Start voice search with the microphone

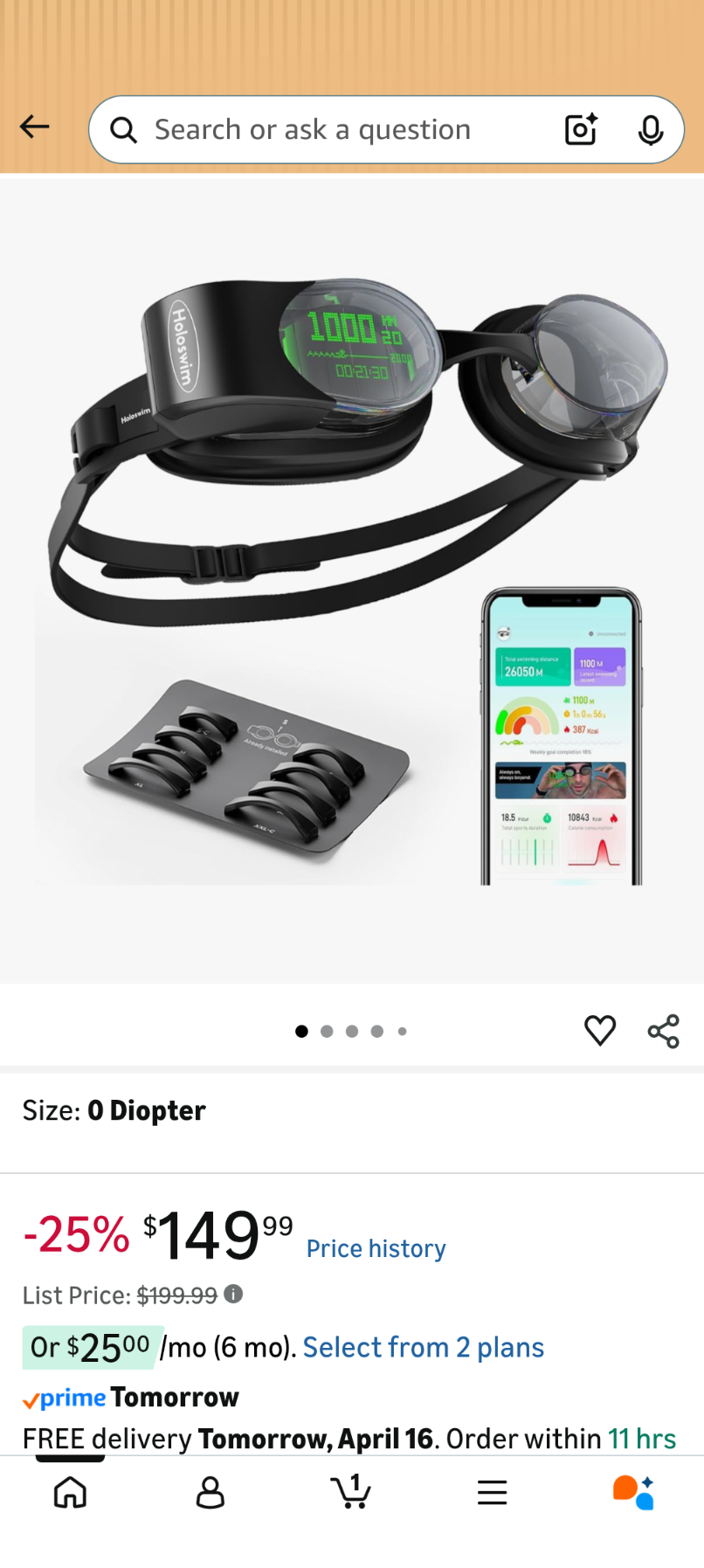click(x=650, y=130)
